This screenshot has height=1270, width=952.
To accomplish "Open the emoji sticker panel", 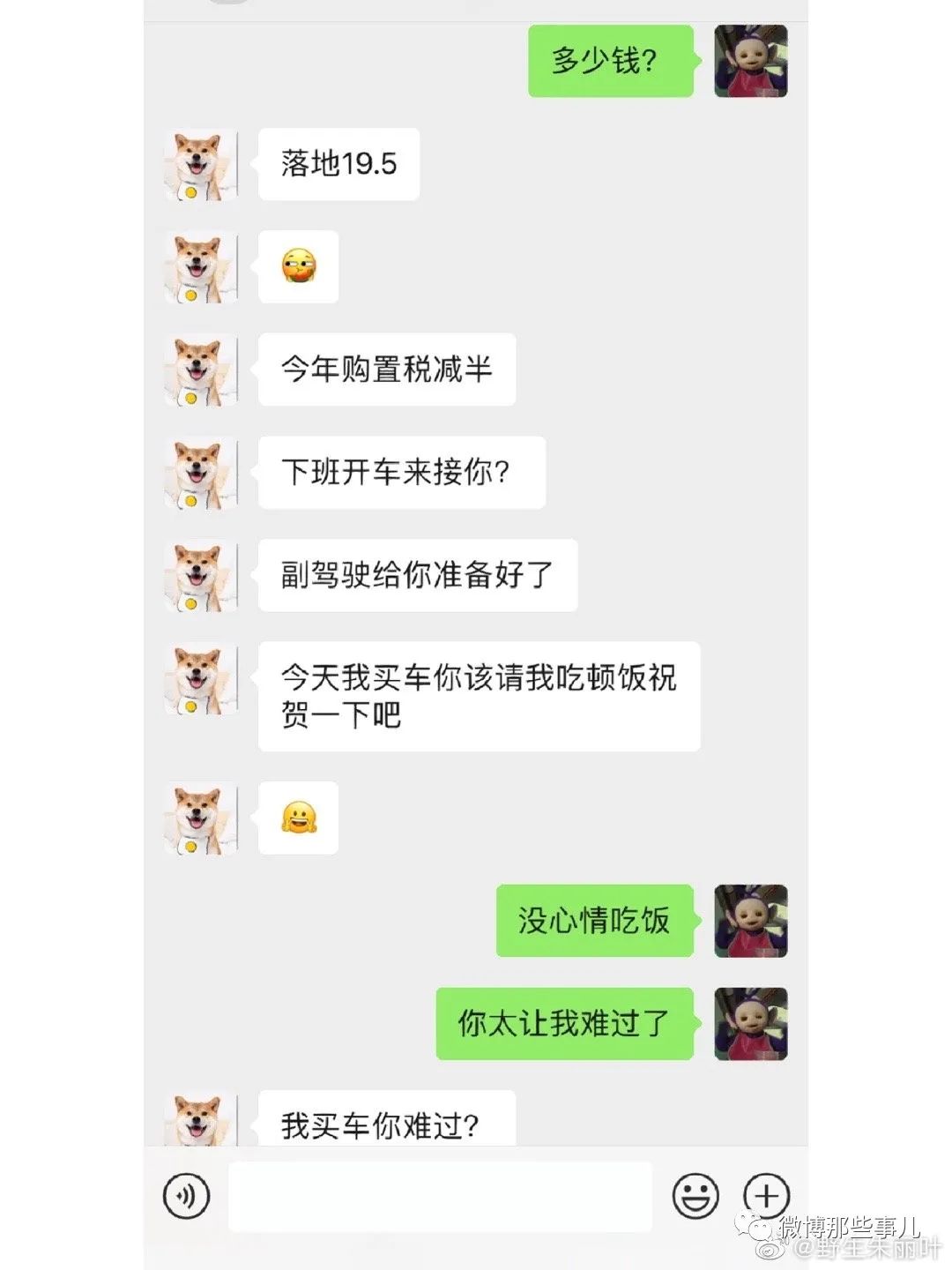I will click(695, 1196).
